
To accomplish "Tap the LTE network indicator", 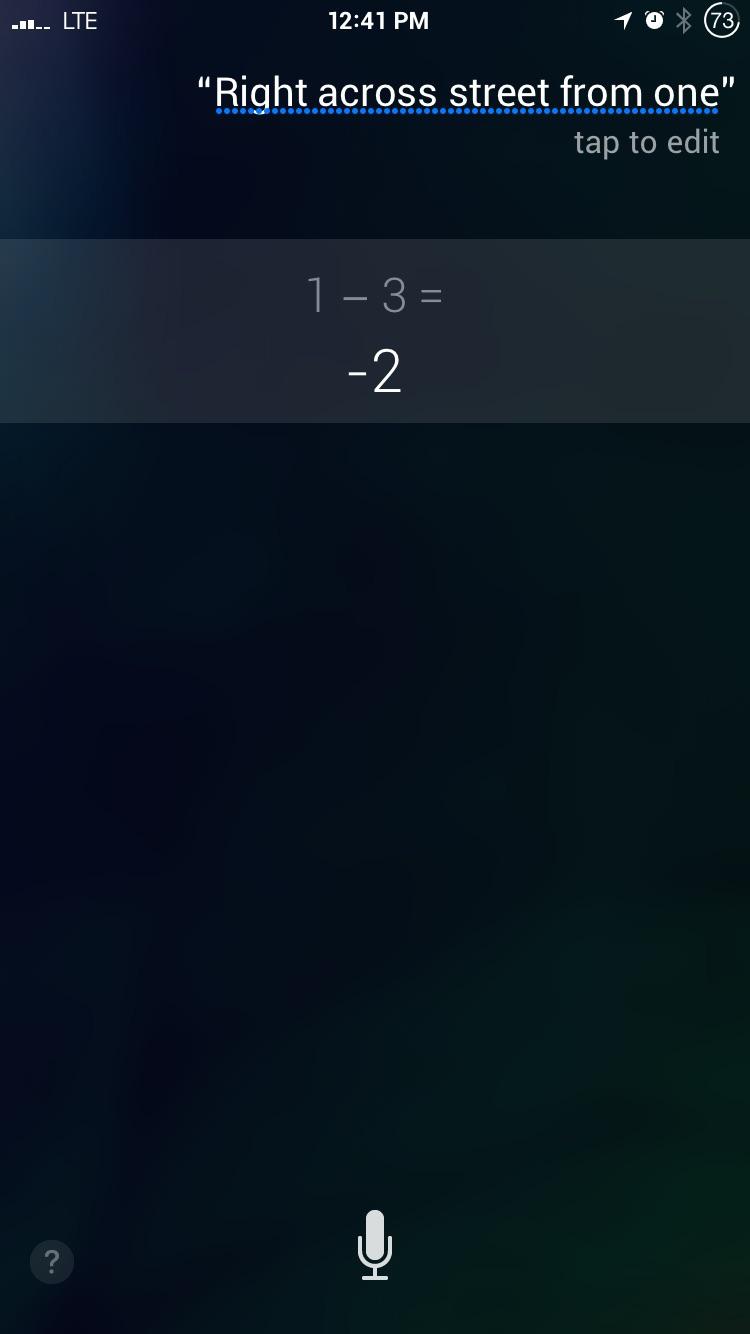I will tap(80, 20).
